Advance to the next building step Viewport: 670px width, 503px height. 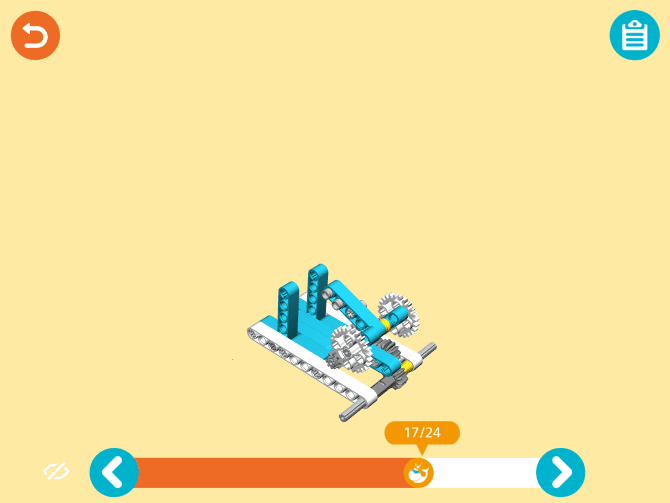561,472
